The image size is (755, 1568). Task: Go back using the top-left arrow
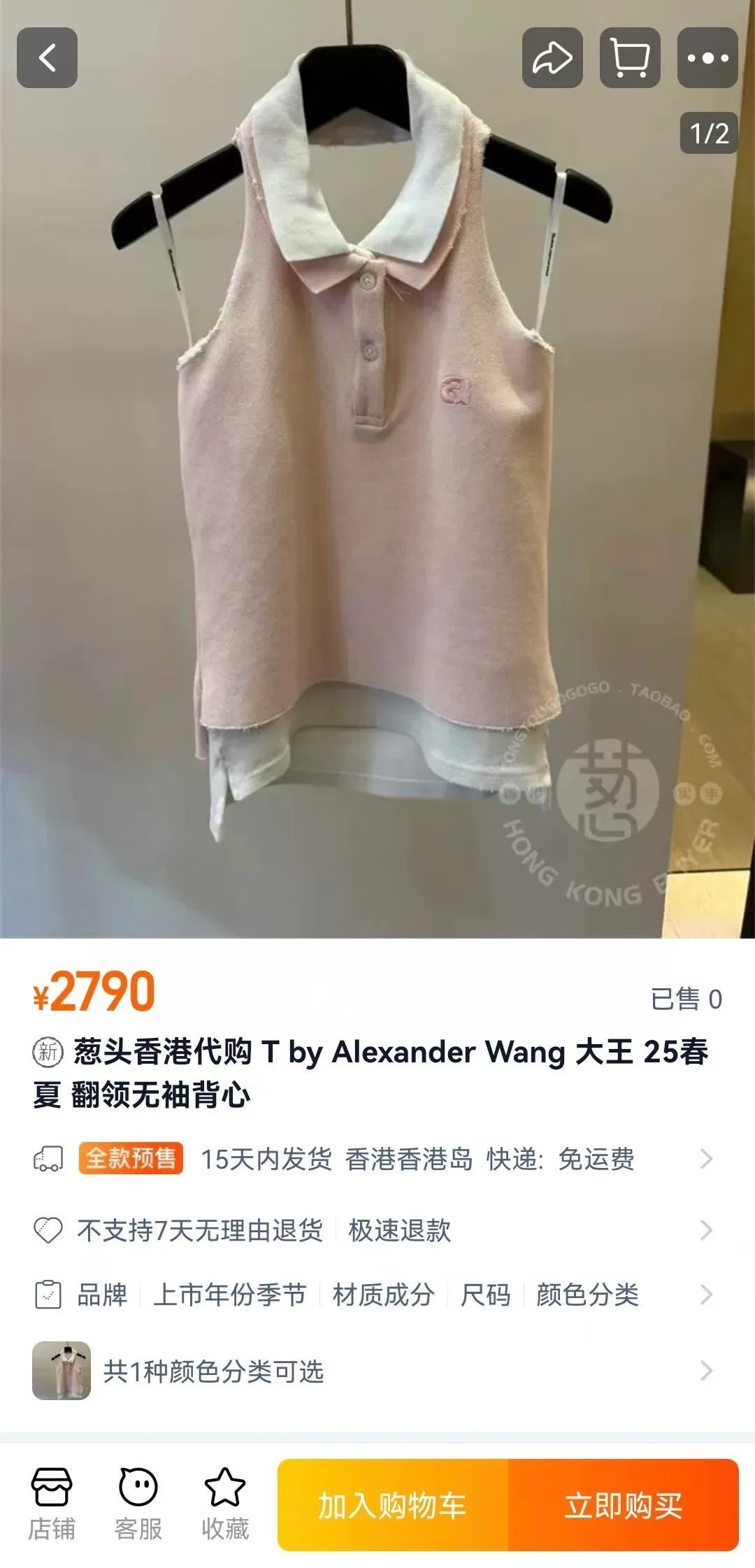(x=47, y=58)
